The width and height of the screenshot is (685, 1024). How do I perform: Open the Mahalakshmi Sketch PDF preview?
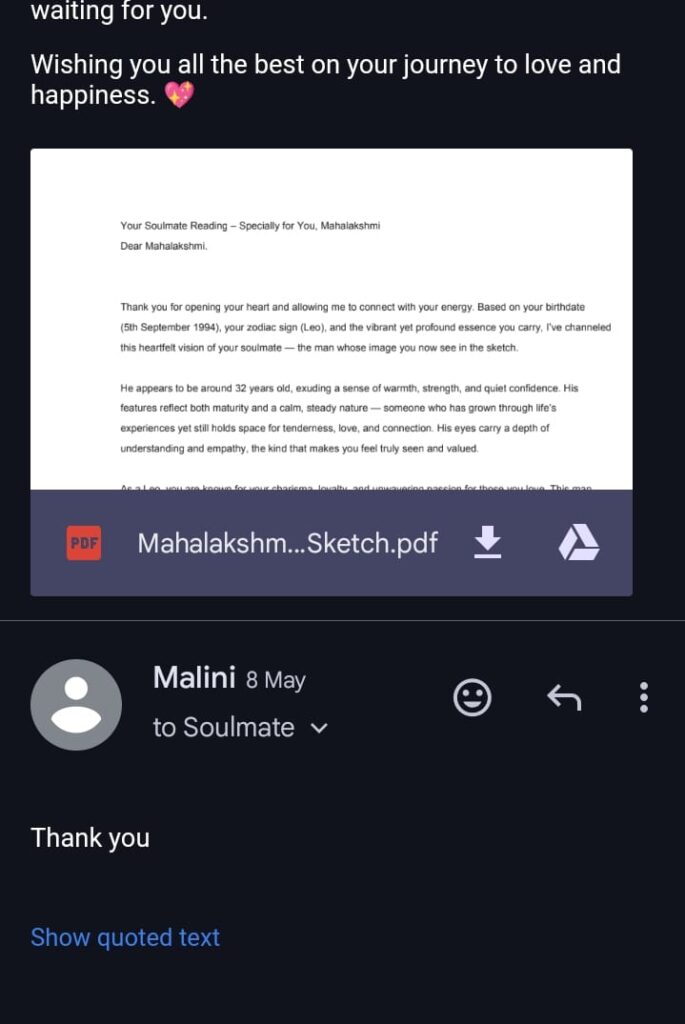pos(331,320)
